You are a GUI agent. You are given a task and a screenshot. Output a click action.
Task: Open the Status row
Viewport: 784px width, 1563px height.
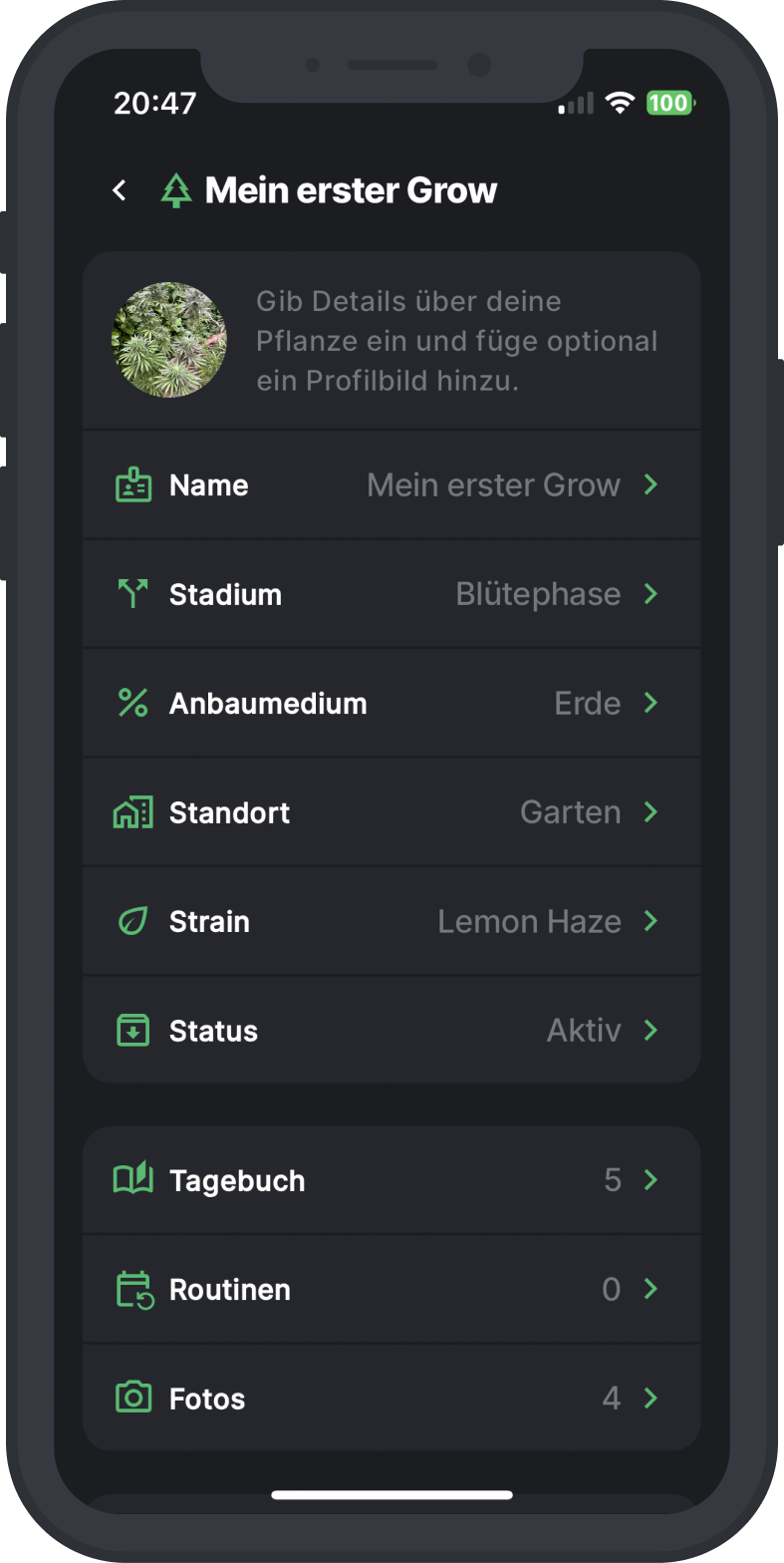click(392, 1030)
